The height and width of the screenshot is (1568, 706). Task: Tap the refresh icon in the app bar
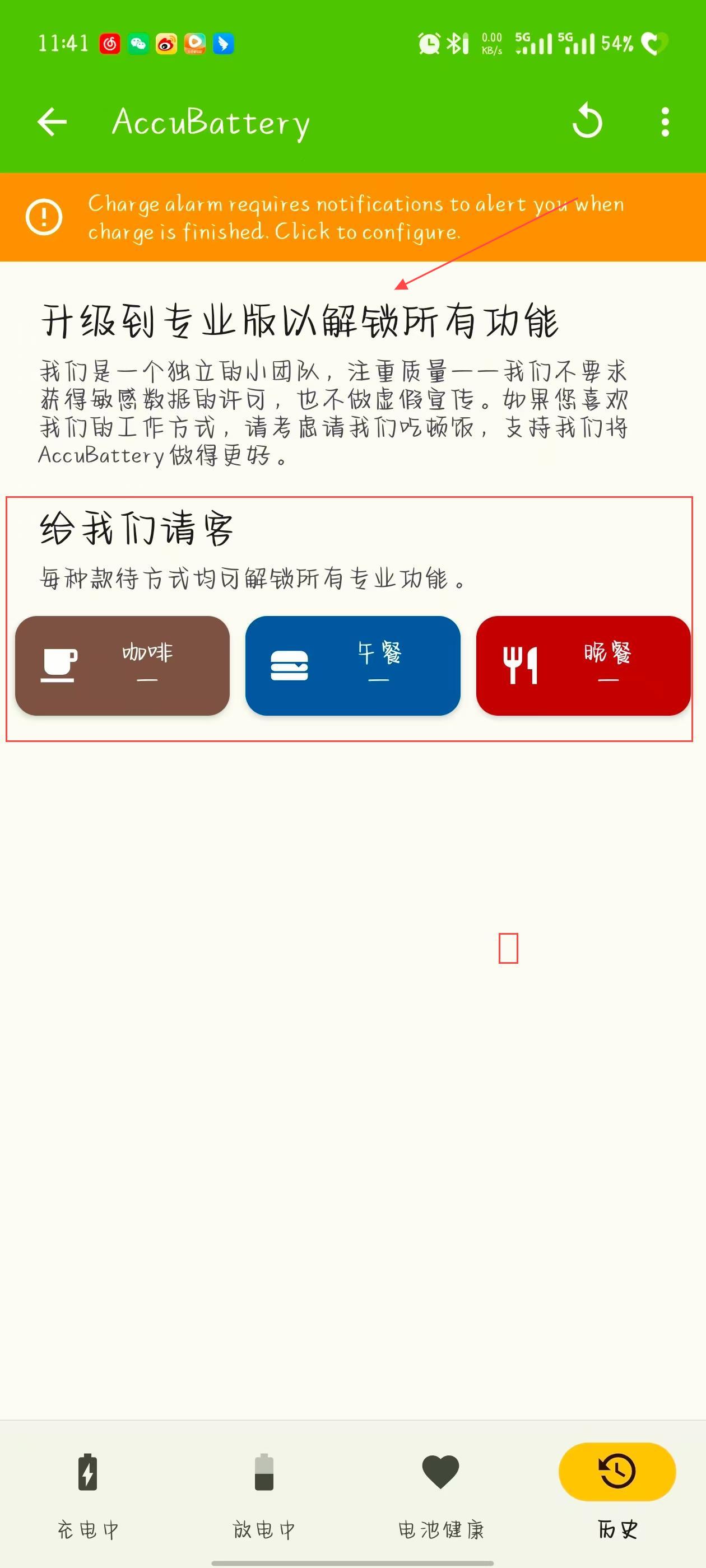coord(587,121)
